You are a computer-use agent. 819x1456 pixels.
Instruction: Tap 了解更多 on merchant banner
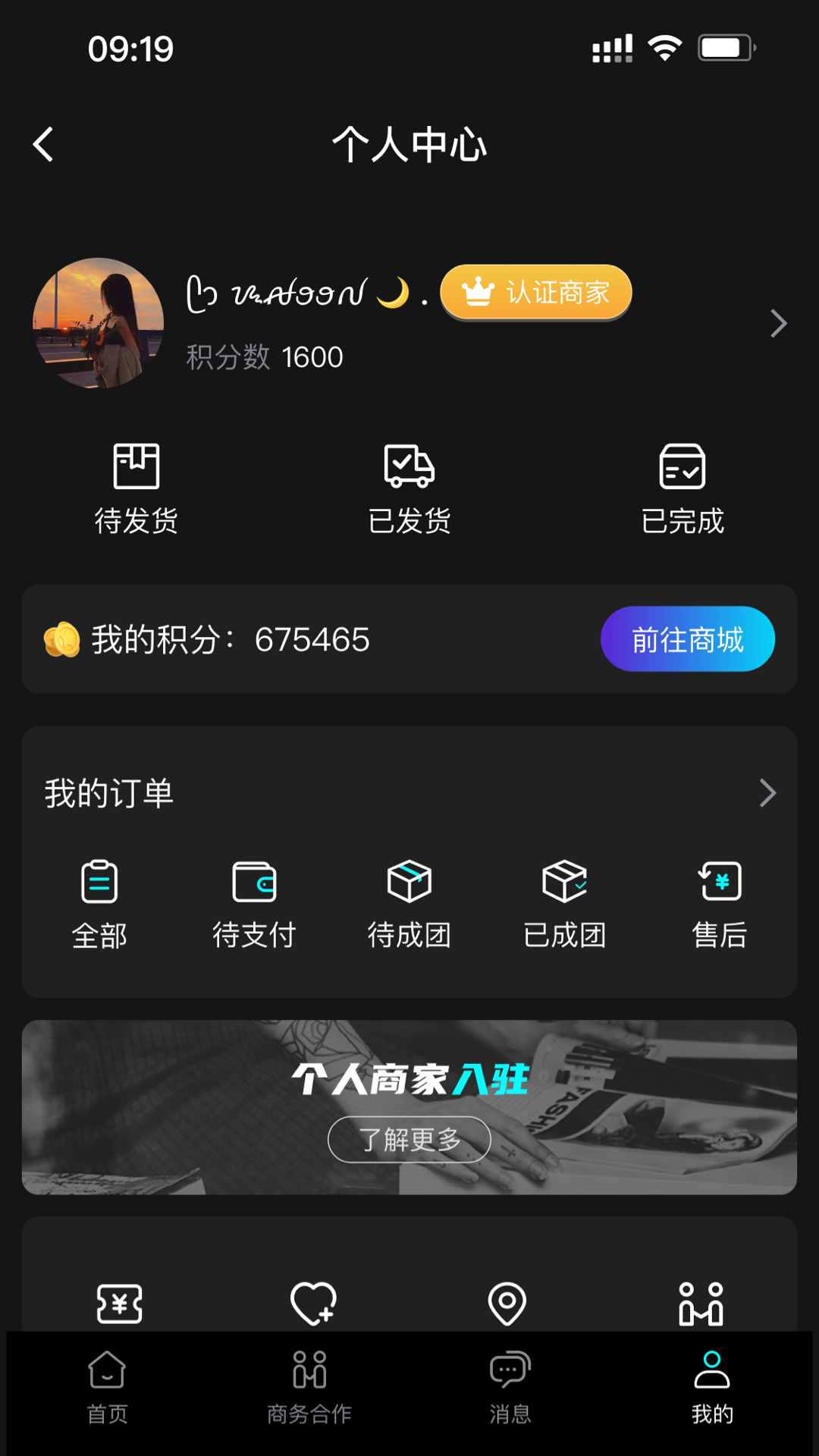(409, 1139)
